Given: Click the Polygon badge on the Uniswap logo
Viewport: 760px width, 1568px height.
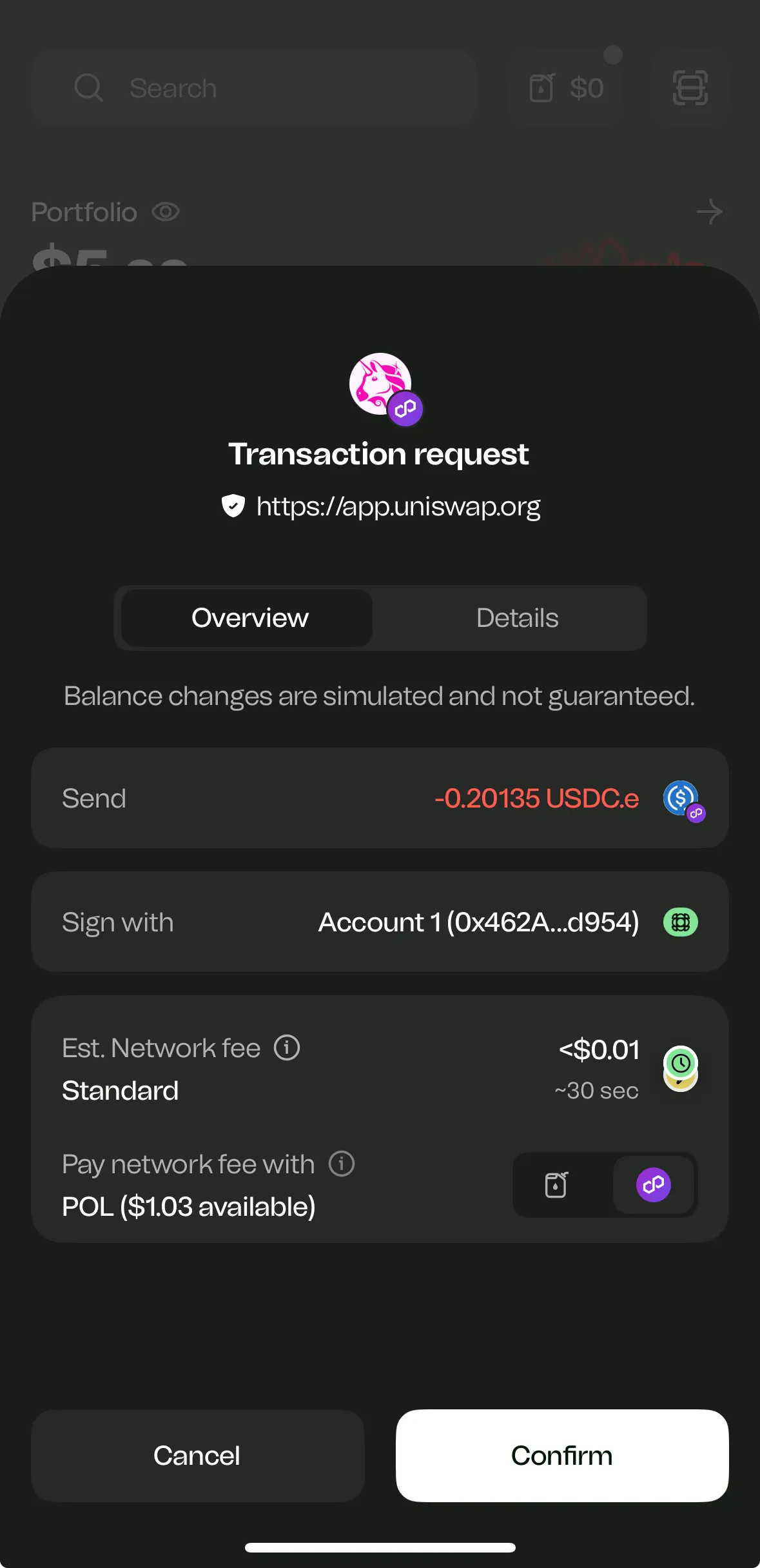Looking at the screenshot, I should click(405, 408).
